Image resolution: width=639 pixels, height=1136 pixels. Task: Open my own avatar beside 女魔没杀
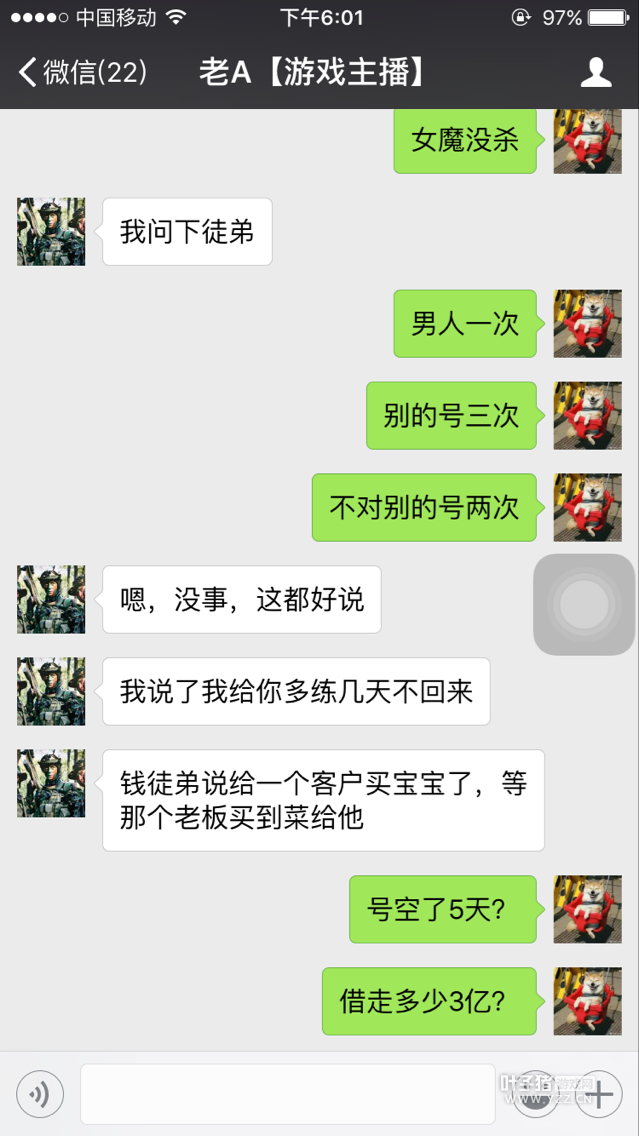(x=587, y=141)
